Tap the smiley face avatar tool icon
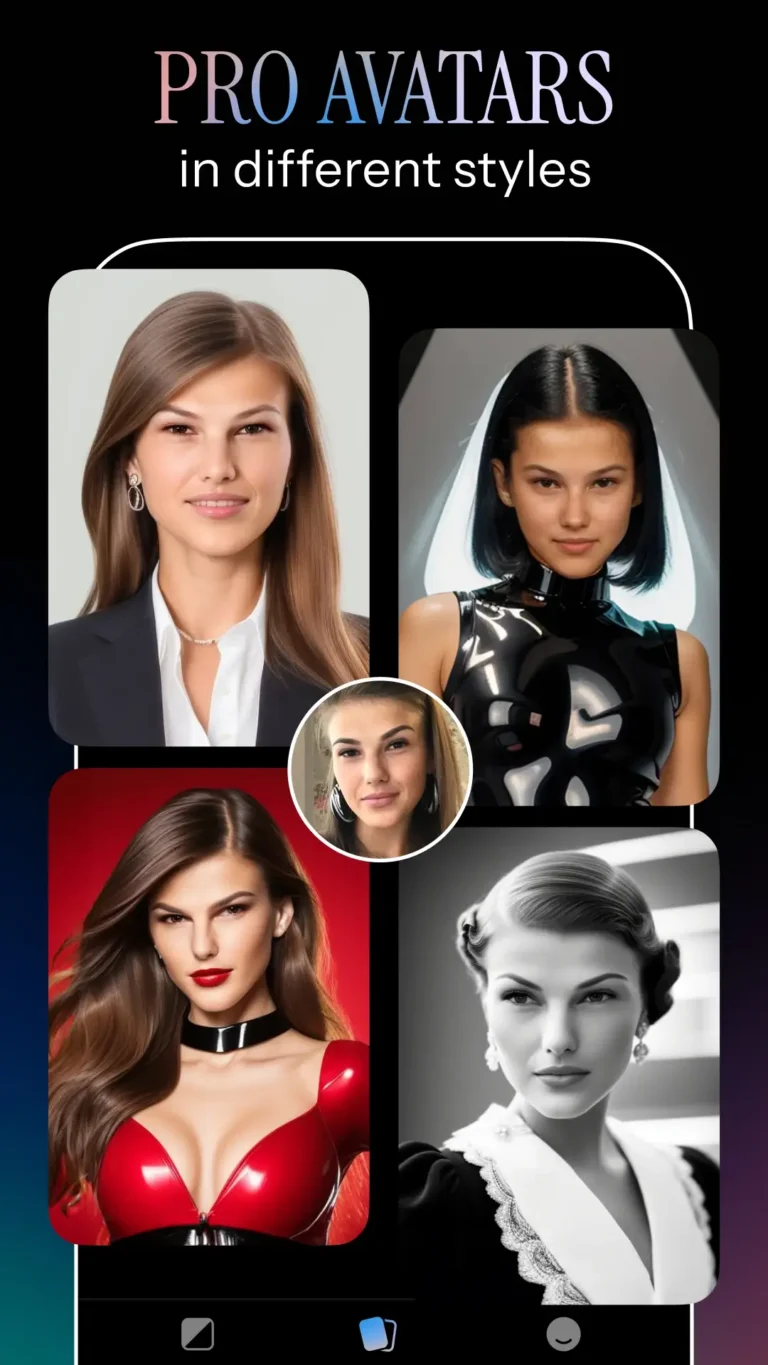The width and height of the screenshot is (768, 1365). tap(563, 1331)
